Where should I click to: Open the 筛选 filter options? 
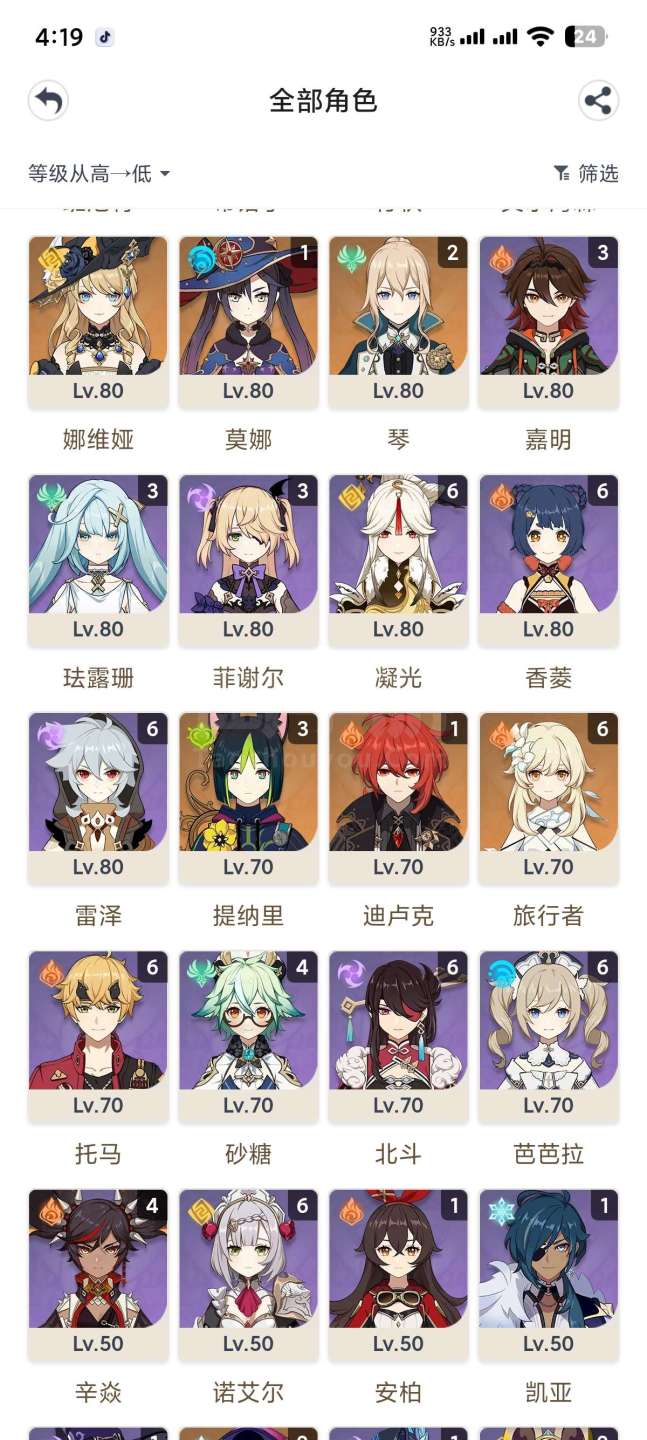coord(586,174)
